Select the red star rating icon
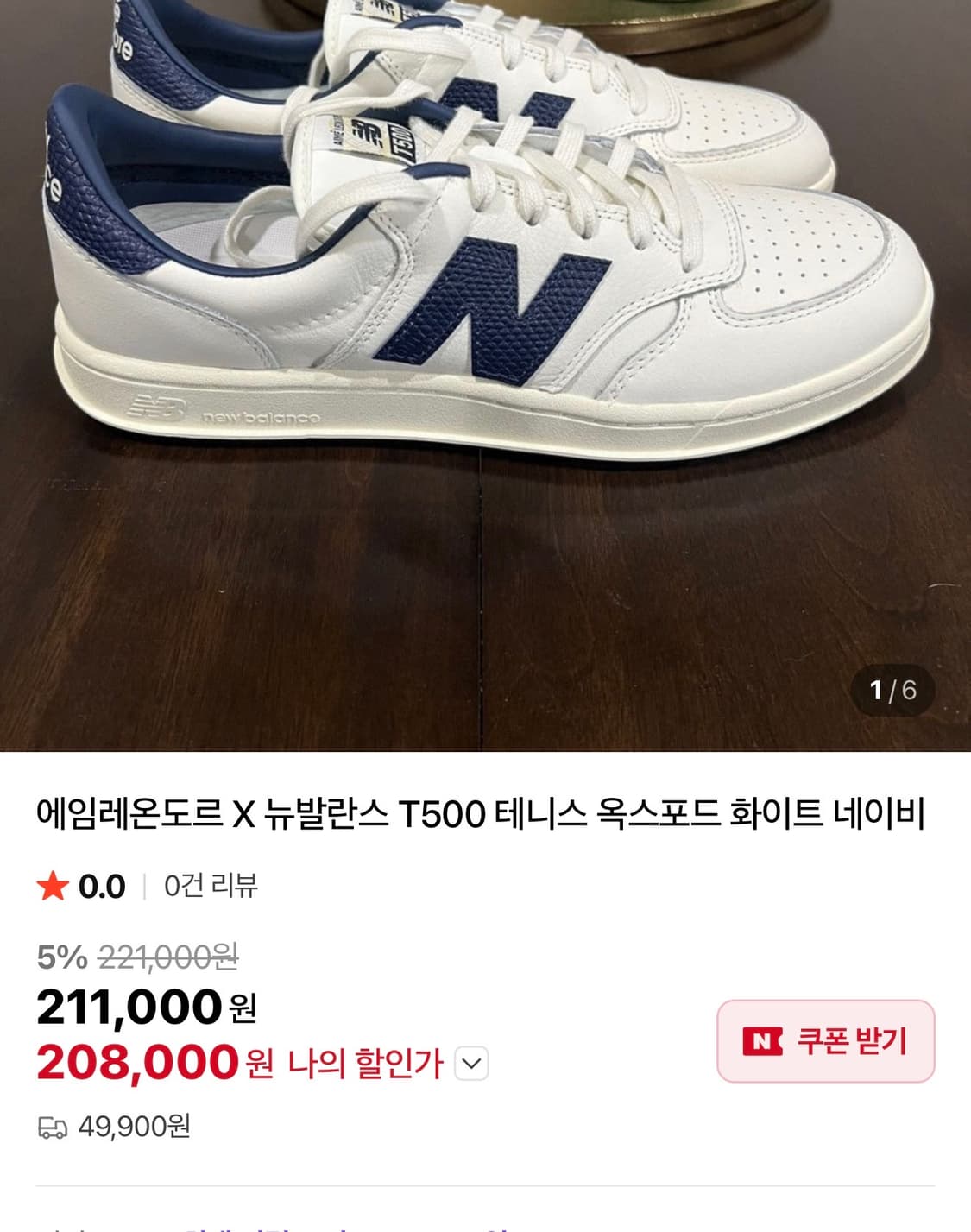Image resolution: width=971 pixels, height=1232 pixels. pos(54,887)
